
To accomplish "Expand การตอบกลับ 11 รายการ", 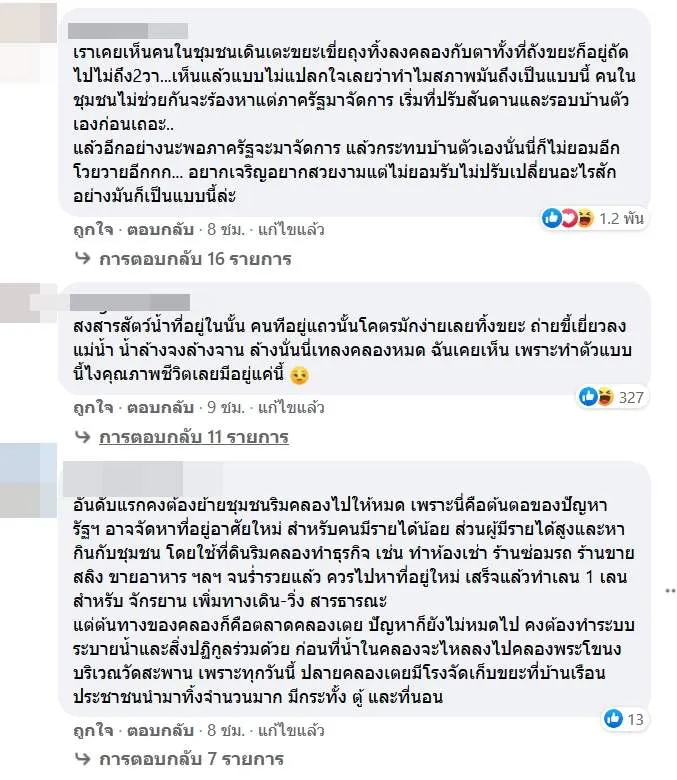I will tap(193, 437).
